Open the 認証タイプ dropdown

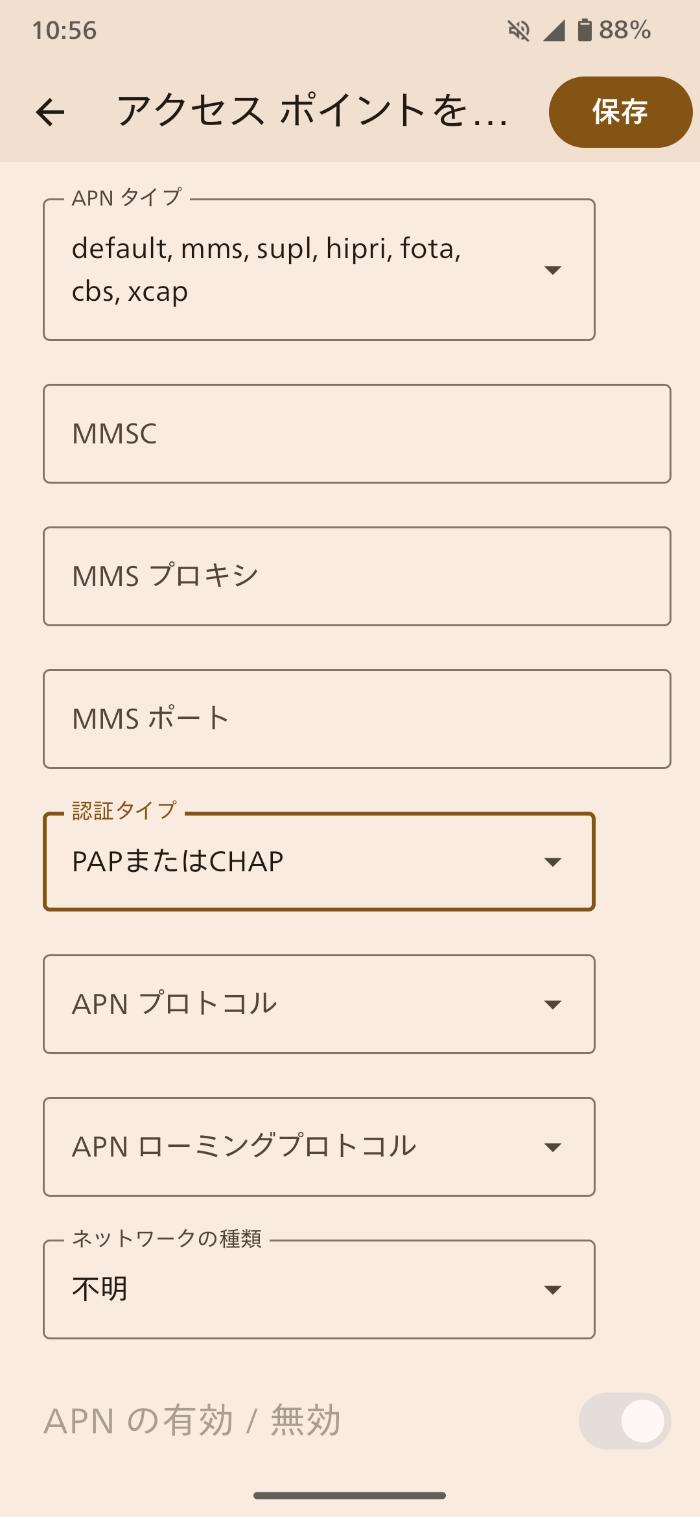click(x=319, y=862)
